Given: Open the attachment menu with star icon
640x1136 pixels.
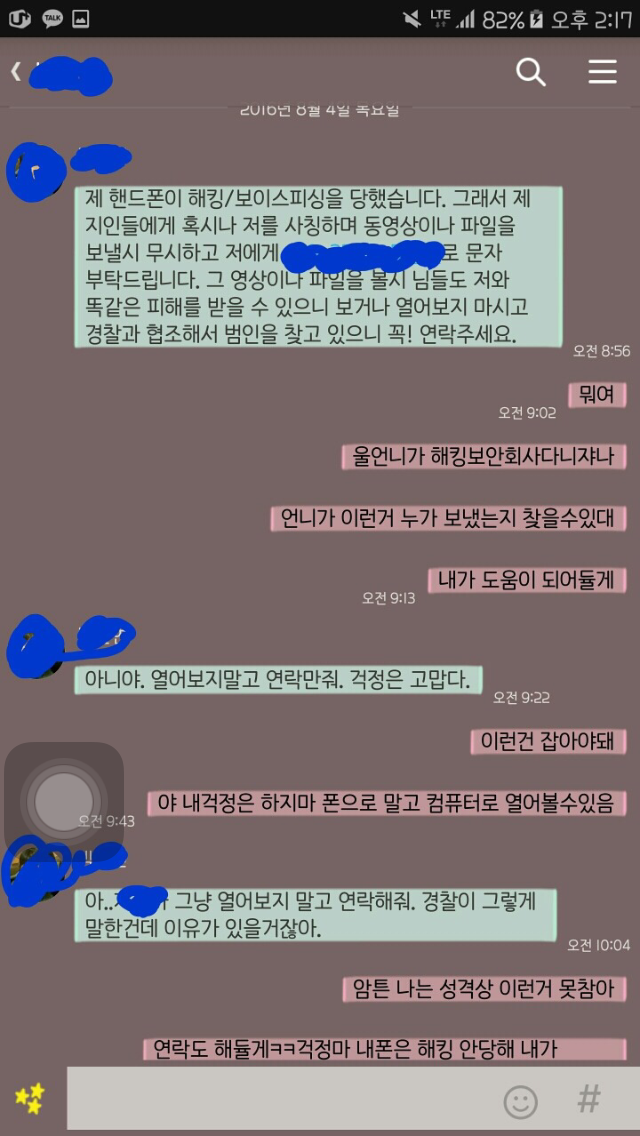Looking at the screenshot, I should (30, 1099).
